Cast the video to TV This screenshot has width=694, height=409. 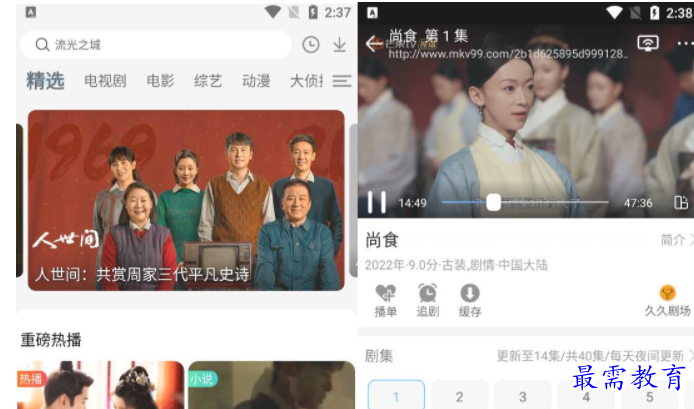coord(648,43)
